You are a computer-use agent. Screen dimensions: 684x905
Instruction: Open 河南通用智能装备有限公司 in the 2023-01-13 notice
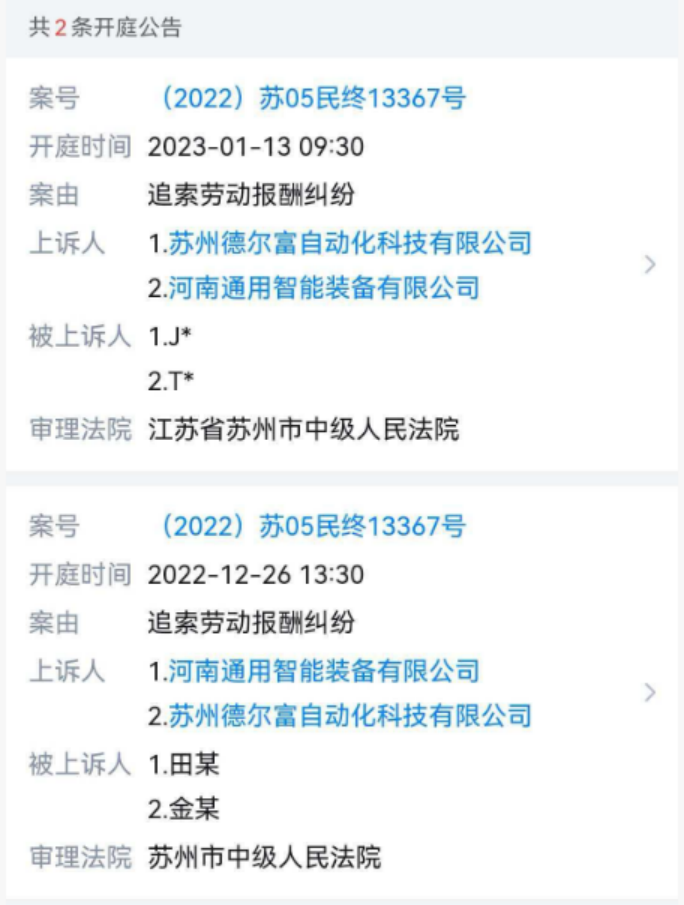tap(324, 288)
